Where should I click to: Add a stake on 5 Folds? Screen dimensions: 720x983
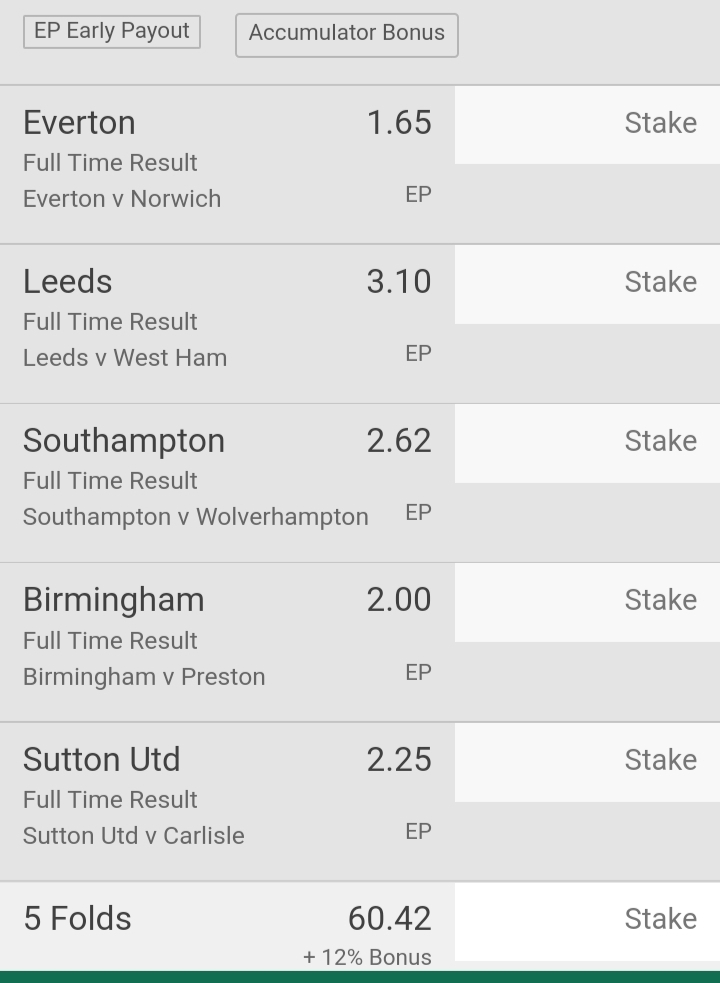click(x=587, y=919)
